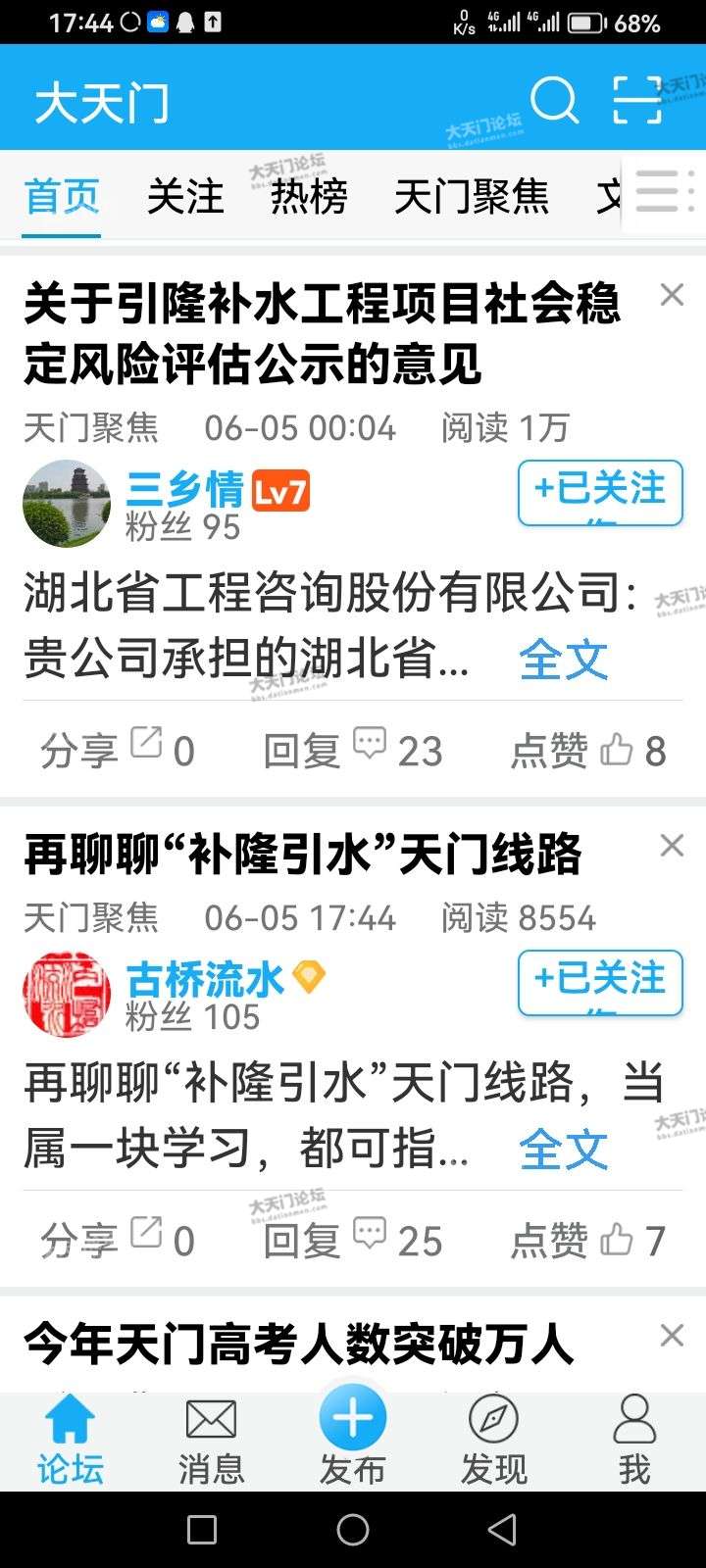Expand 全文 of the 湖北省工程咨询 post
706x1568 pixels.
click(563, 660)
